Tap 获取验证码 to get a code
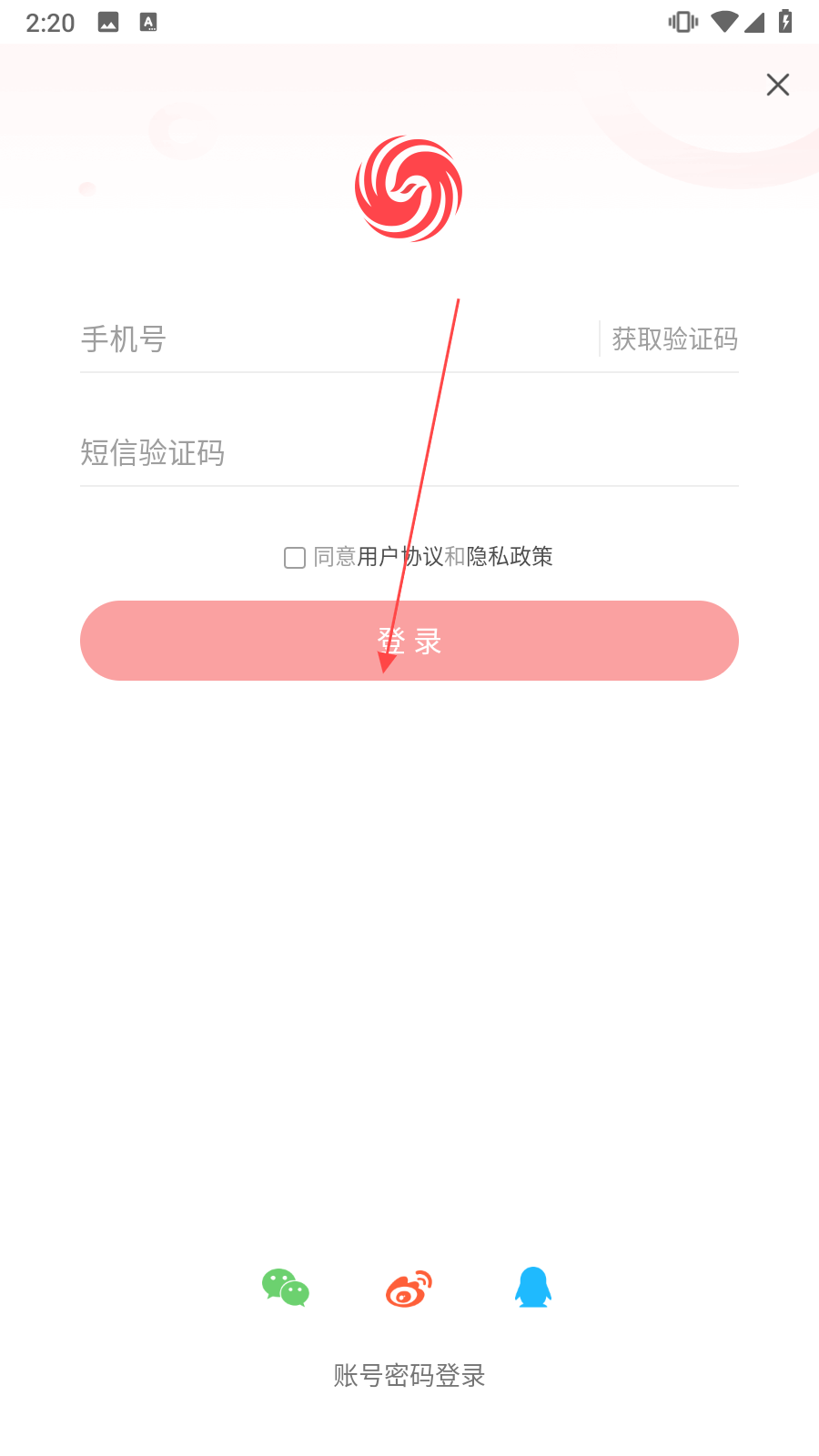Viewport: 819px width, 1456px height. (x=674, y=339)
